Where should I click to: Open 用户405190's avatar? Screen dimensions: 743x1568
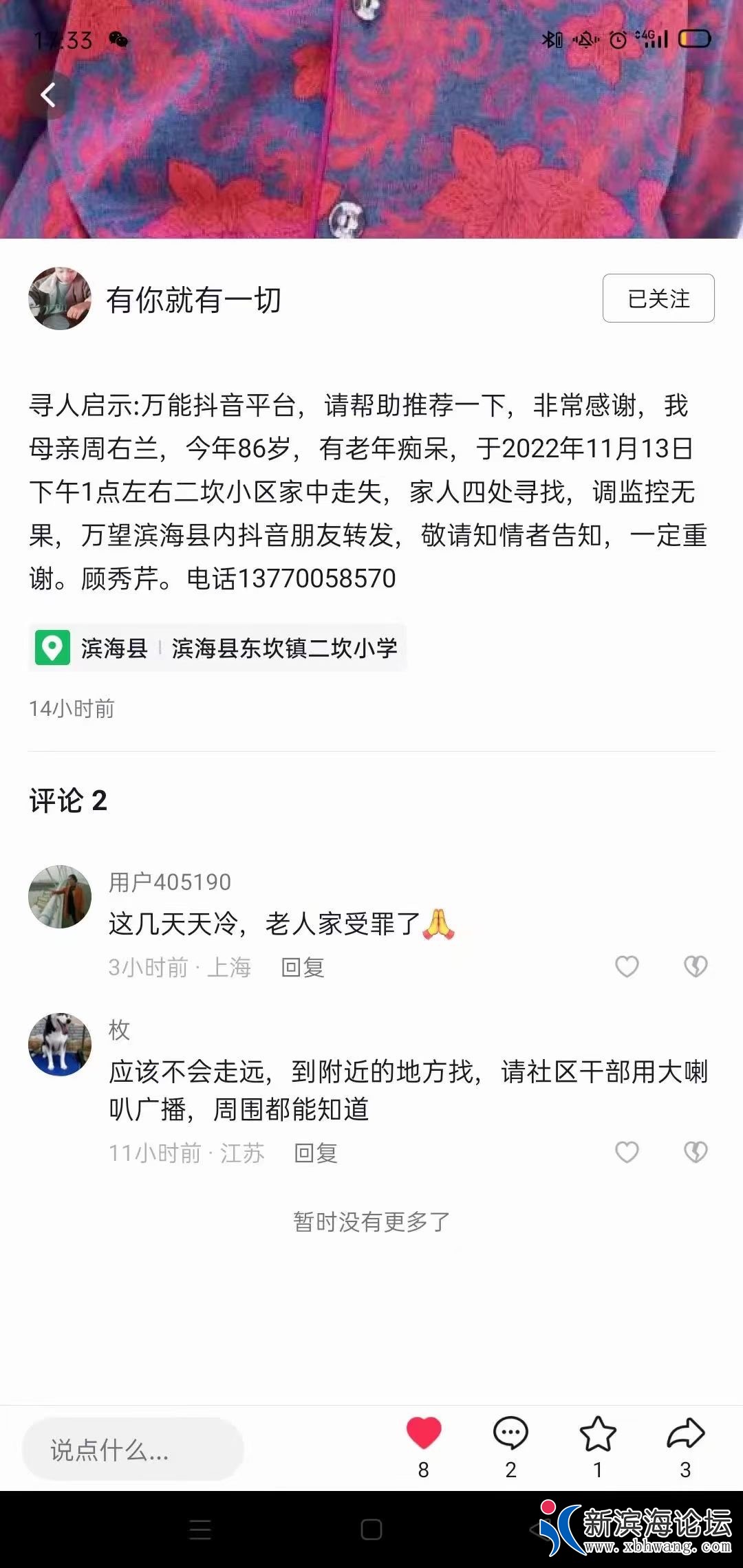click(60, 897)
